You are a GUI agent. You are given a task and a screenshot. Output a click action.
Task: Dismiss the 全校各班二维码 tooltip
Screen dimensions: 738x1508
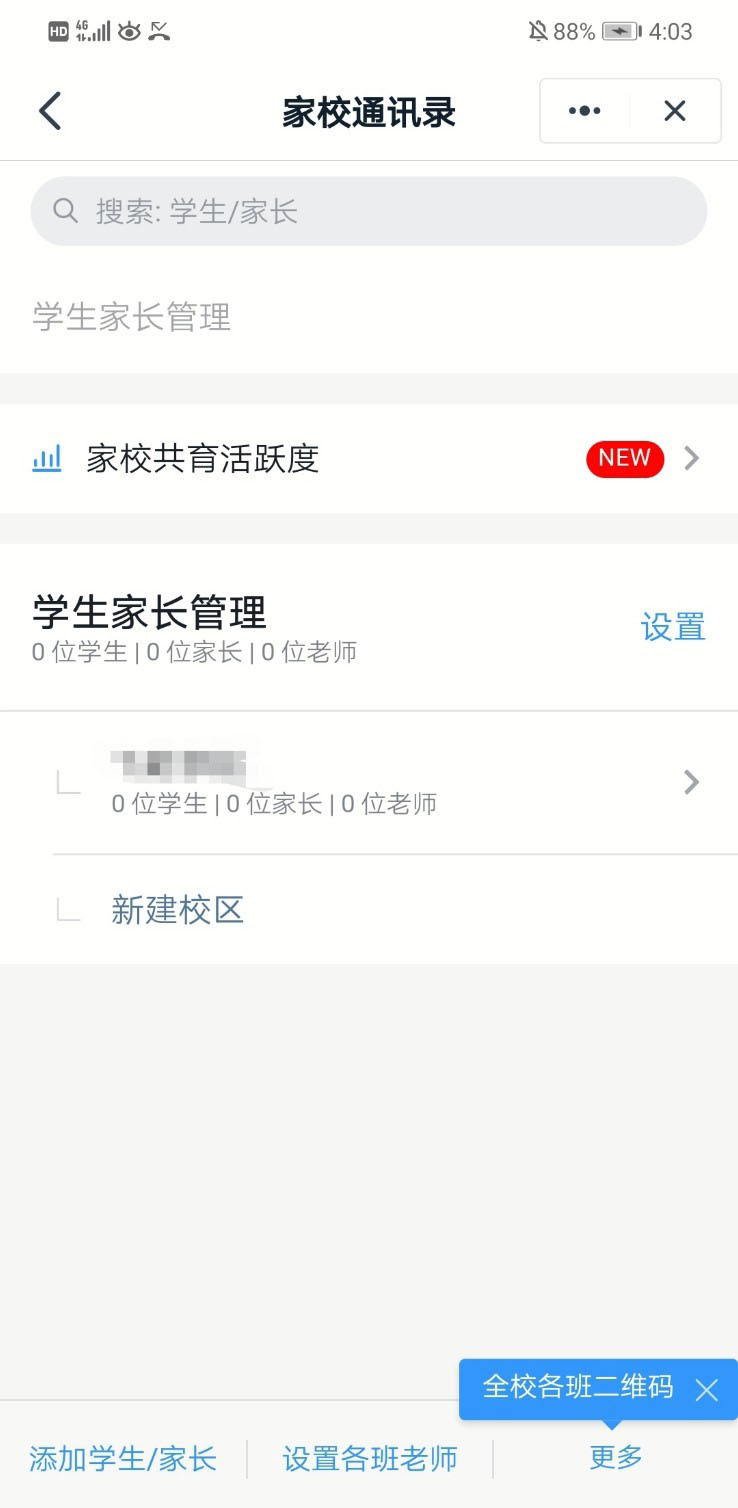707,1390
